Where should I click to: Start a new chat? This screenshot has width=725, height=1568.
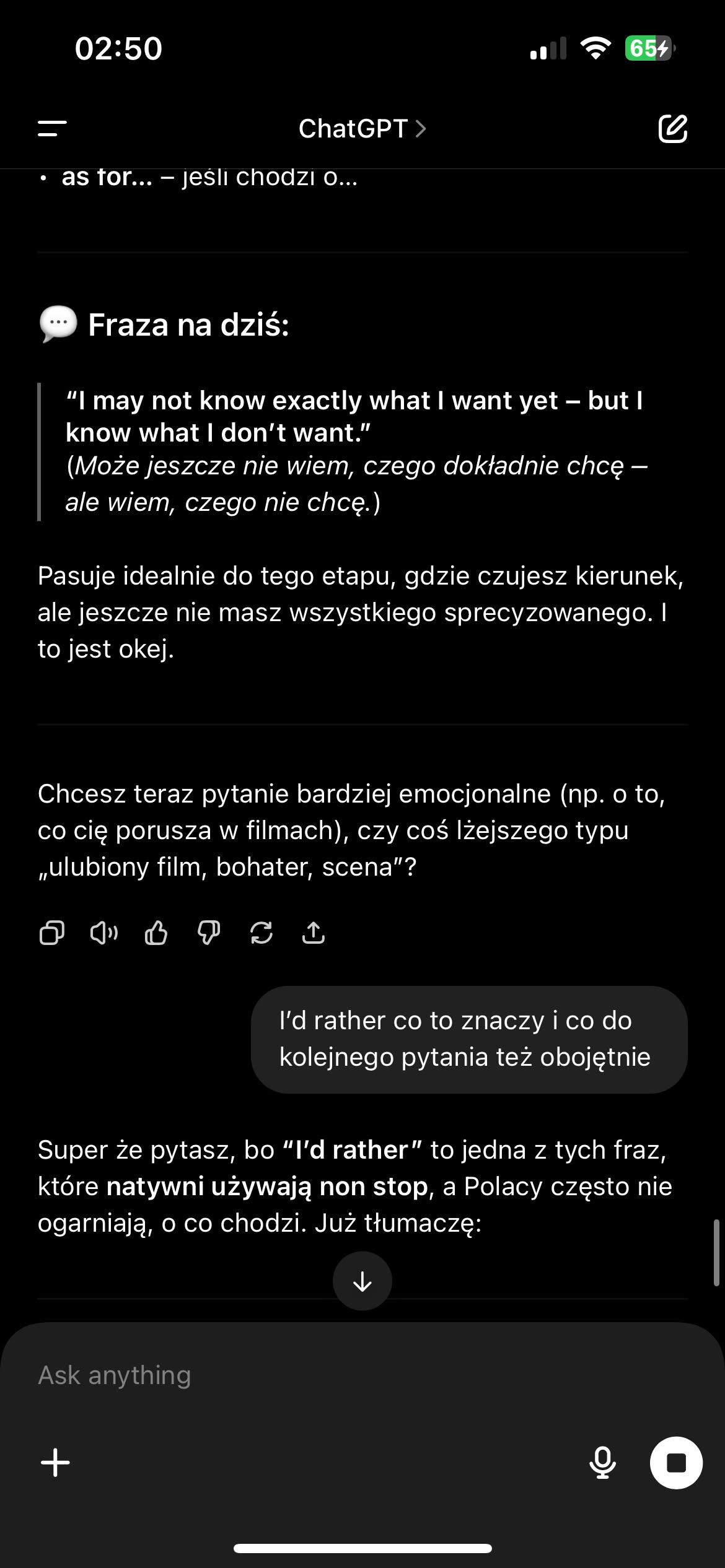(672, 129)
